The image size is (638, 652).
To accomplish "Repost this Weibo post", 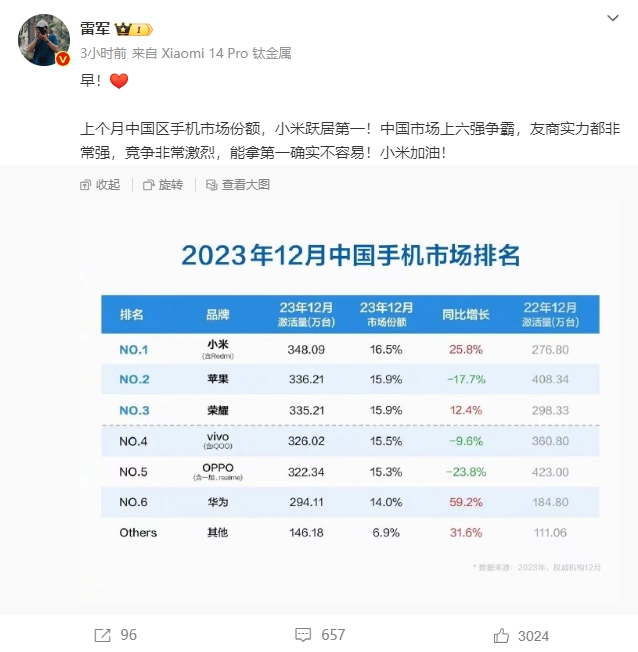I will (115, 635).
